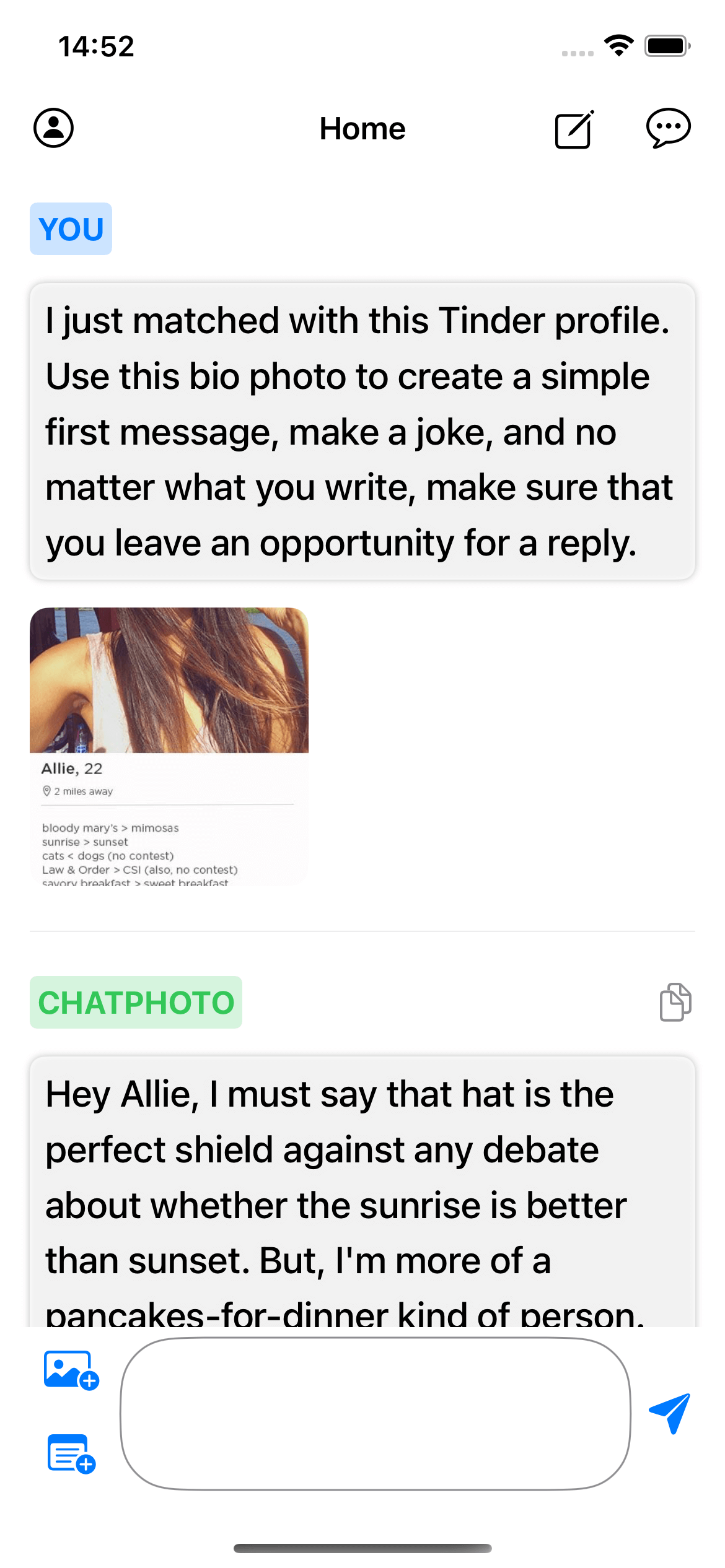Select the Home title in the header
The image size is (725, 1568).
(x=362, y=129)
